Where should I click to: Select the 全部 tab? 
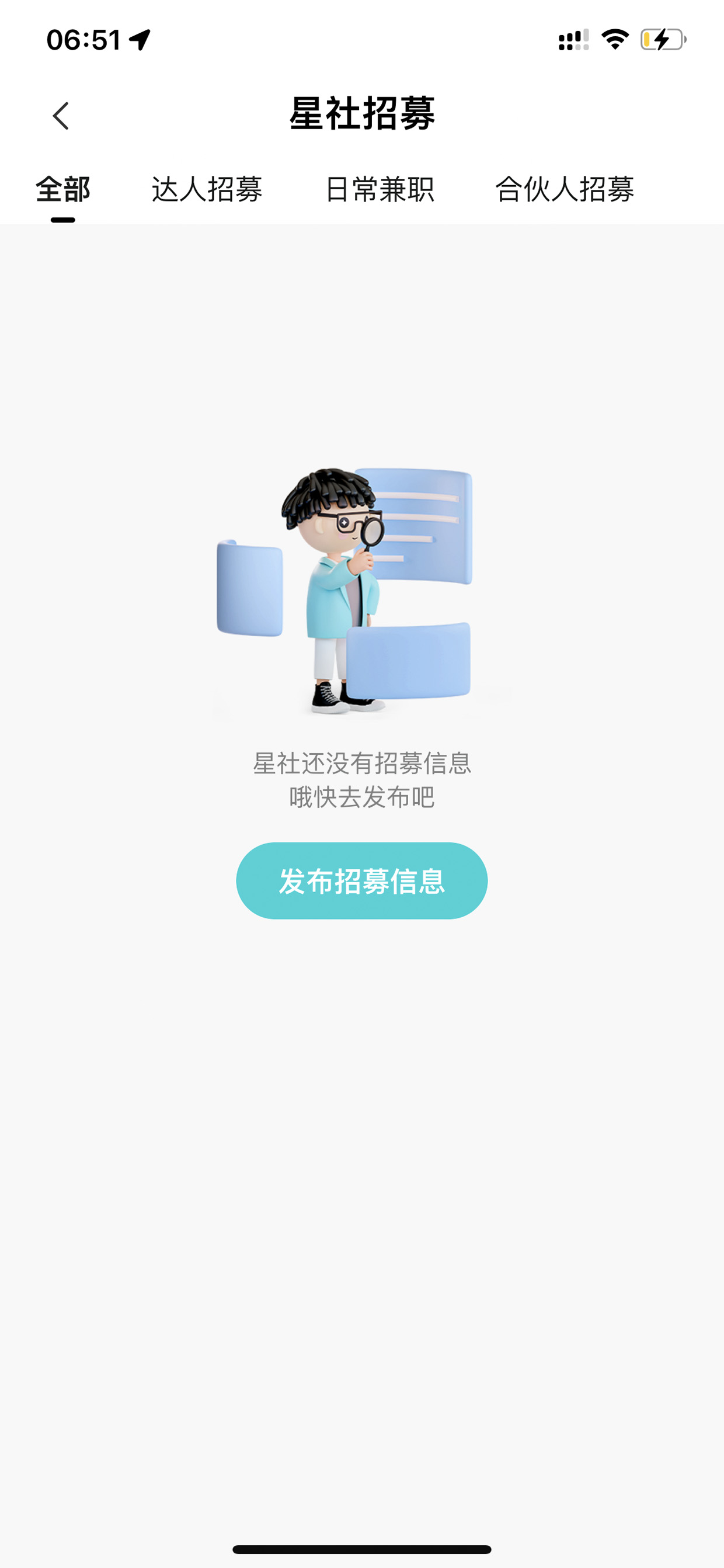pos(63,189)
